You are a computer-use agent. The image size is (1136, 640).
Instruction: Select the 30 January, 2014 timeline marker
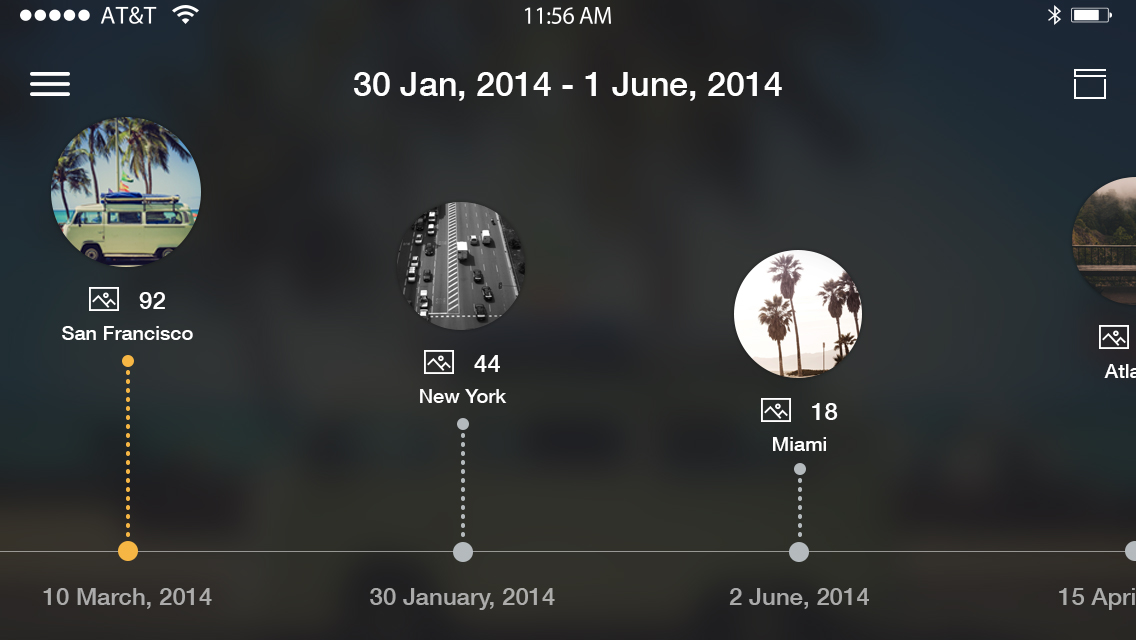[x=462, y=551]
